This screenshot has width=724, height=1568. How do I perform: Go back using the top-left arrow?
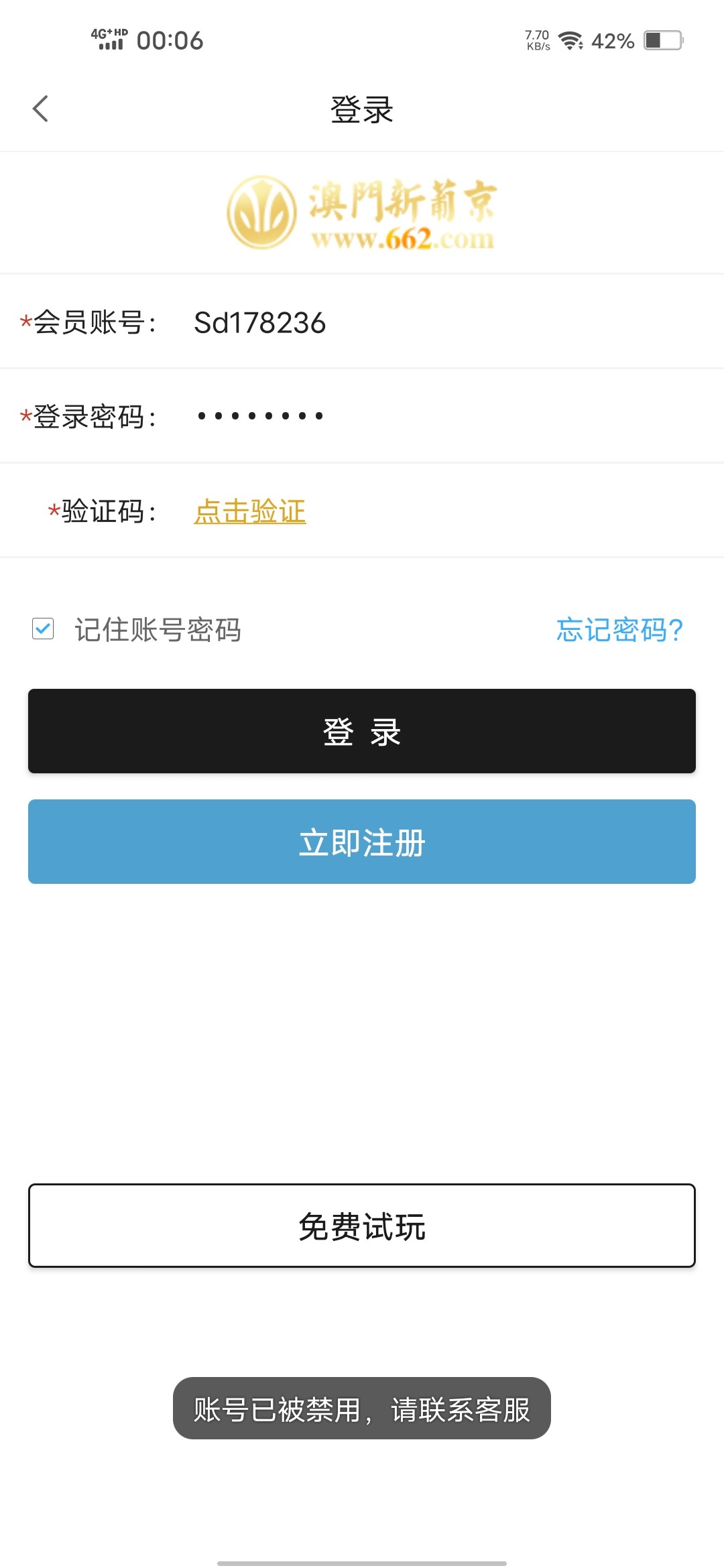(40, 109)
